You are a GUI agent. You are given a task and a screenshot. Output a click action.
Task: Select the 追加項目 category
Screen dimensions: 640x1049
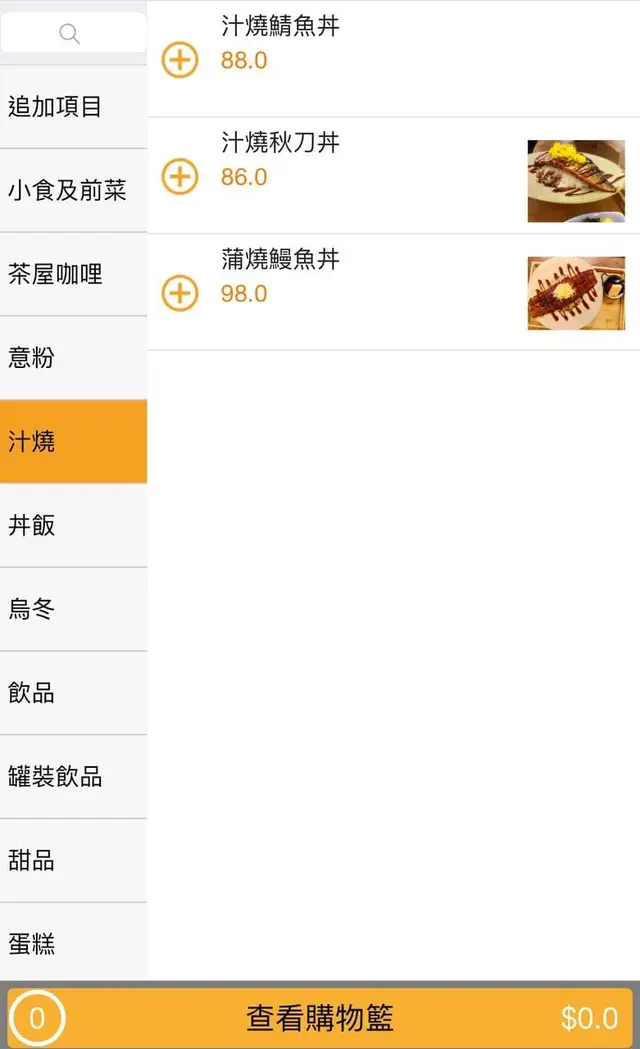click(x=73, y=107)
